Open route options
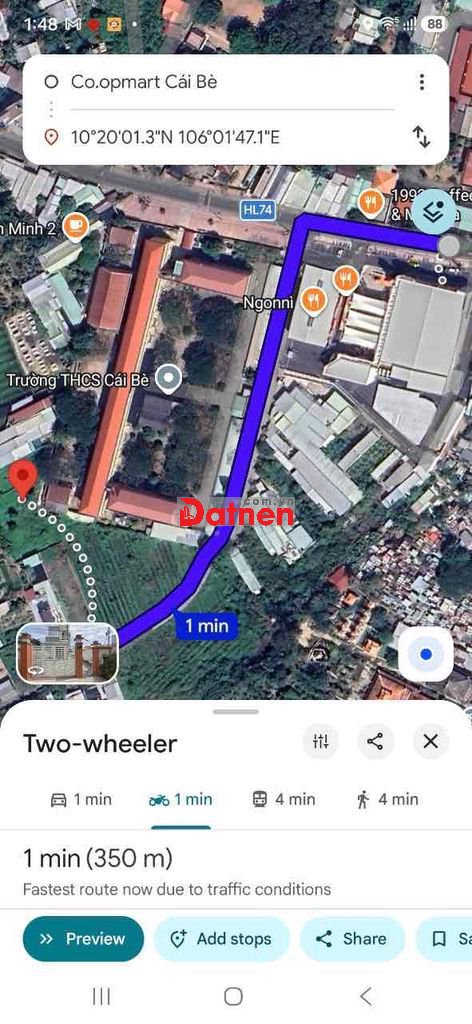 click(321, 741)
